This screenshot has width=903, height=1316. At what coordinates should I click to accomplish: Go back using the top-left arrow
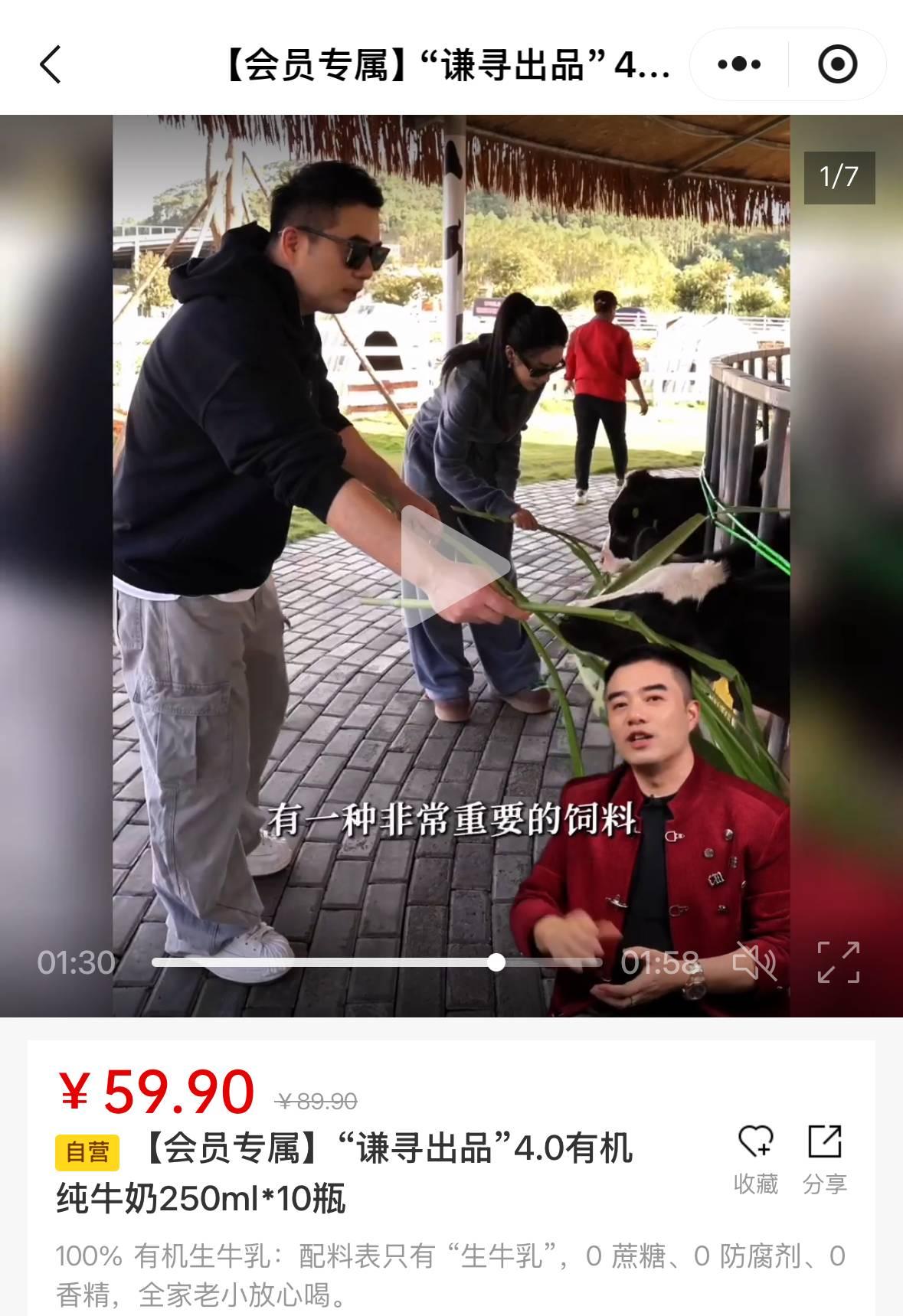[51, 64]
